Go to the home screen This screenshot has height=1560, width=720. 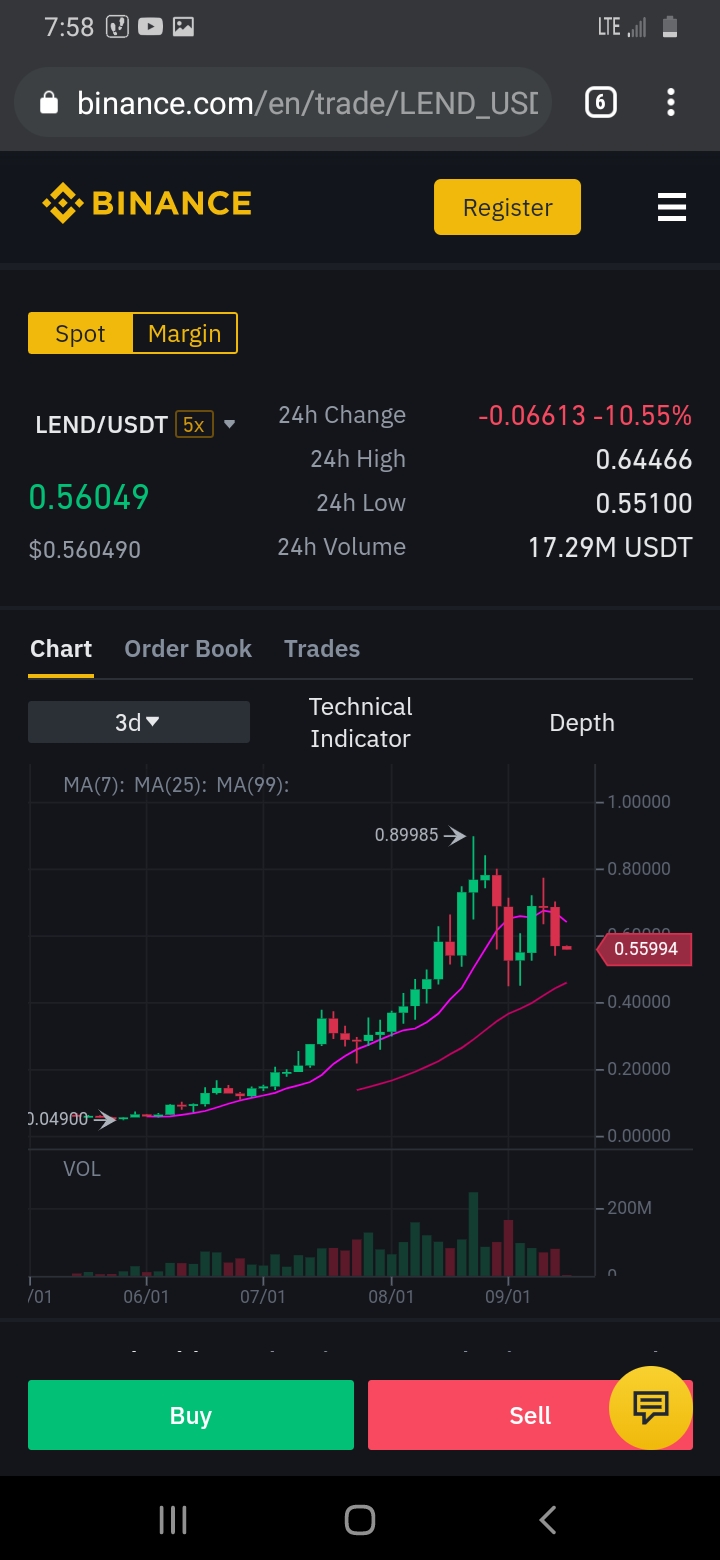coord(360,1520)
